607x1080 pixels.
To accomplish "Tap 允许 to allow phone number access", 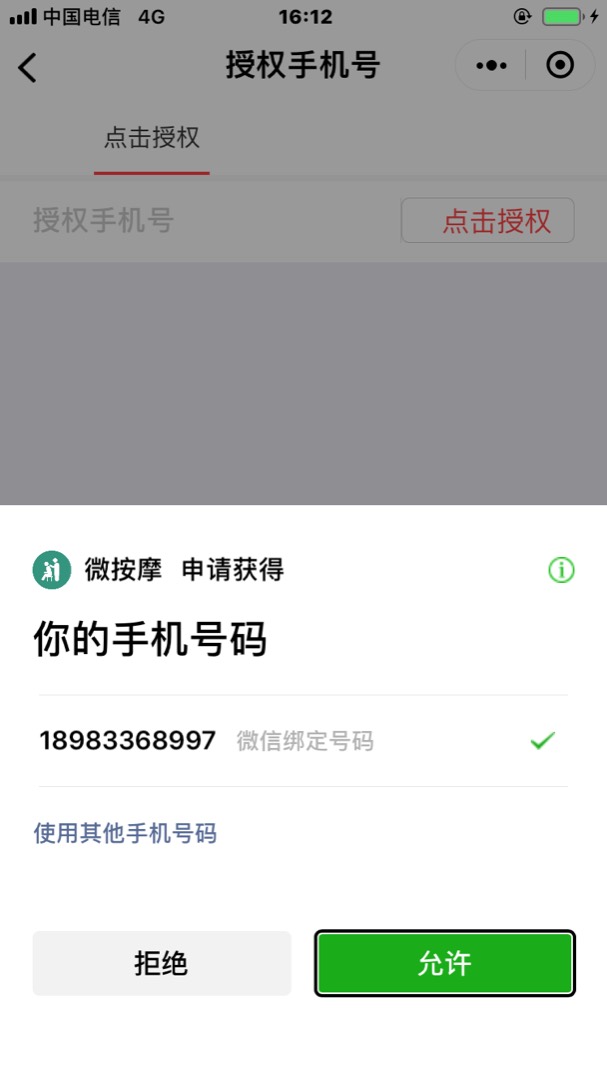I will point(445,963).
